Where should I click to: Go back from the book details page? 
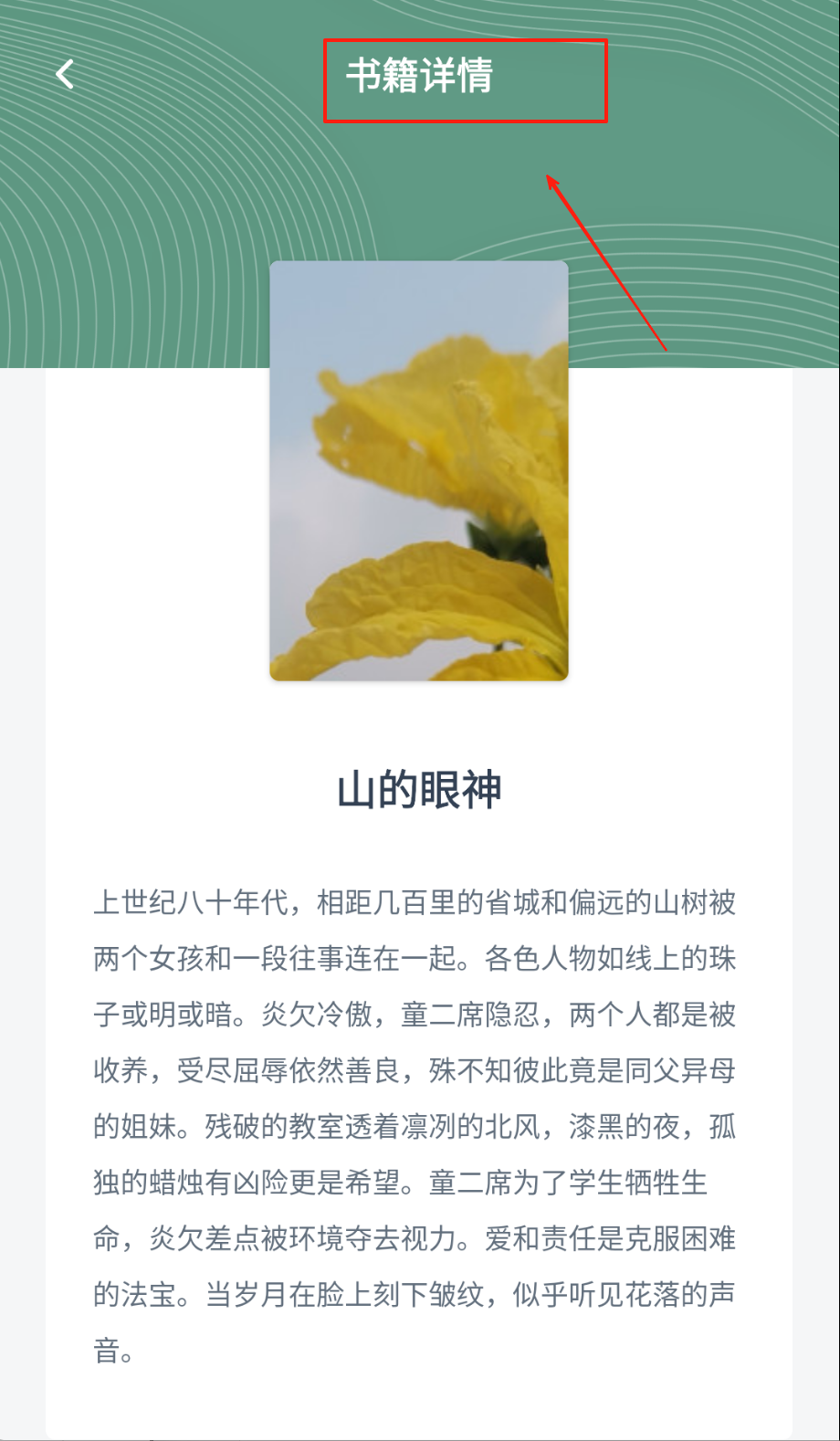[65, 74]
